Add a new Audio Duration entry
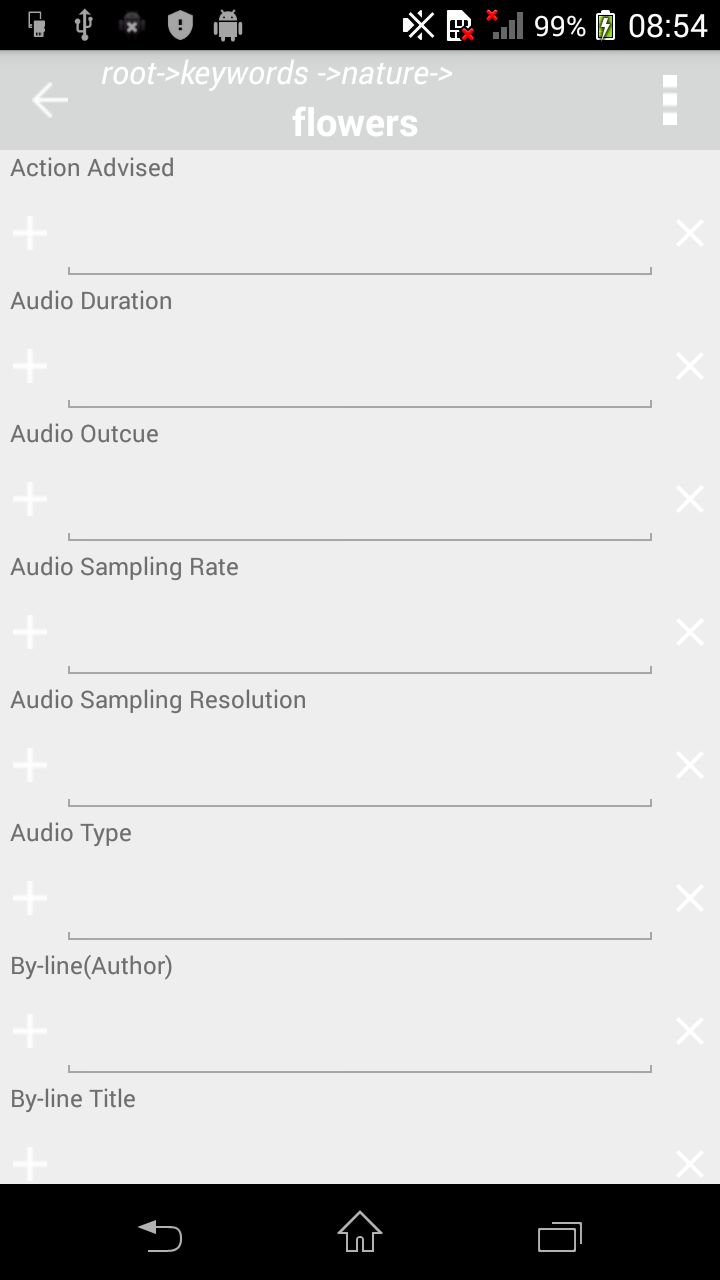This screenshot has width=720, height=1280. pyautogui.click(x=29, y=365)
